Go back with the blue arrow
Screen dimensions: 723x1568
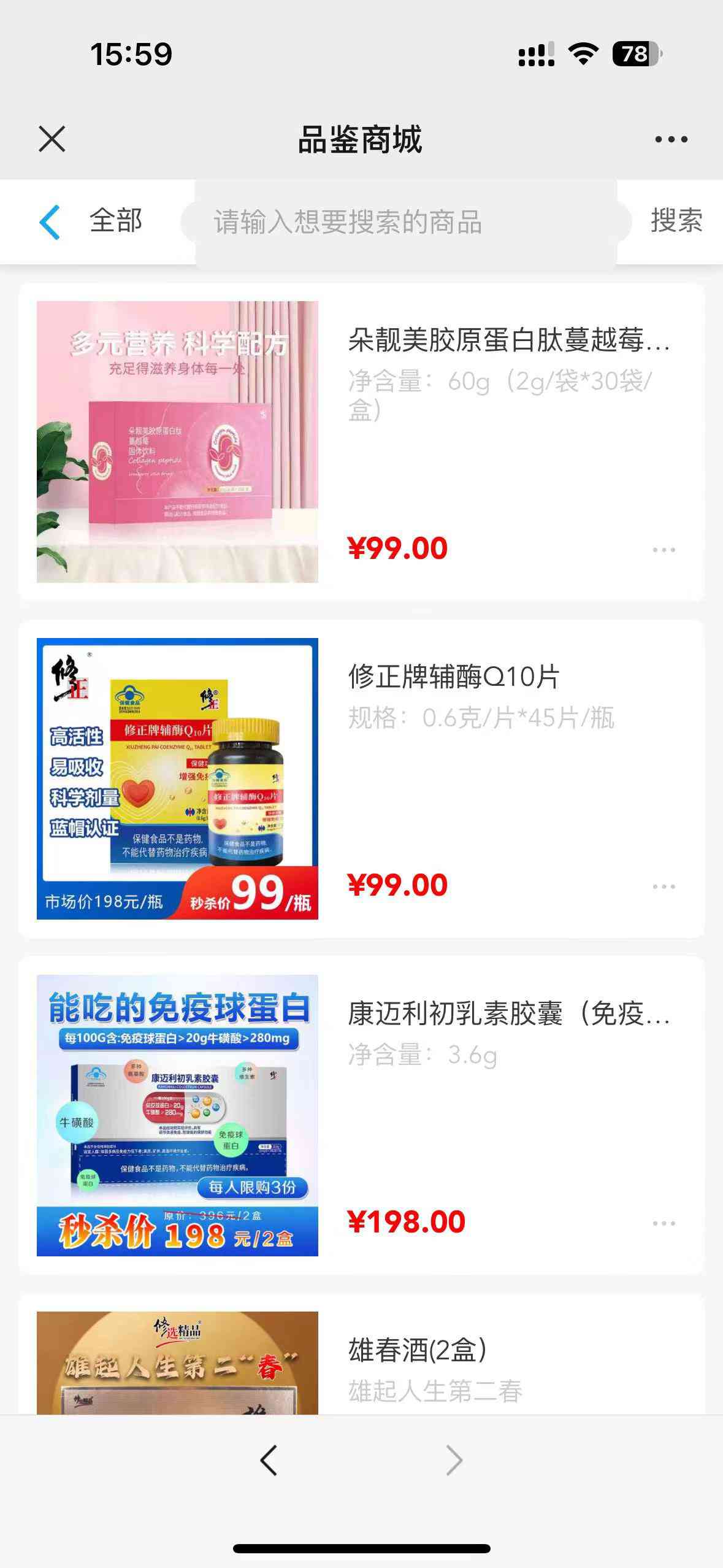click(50, 221)
